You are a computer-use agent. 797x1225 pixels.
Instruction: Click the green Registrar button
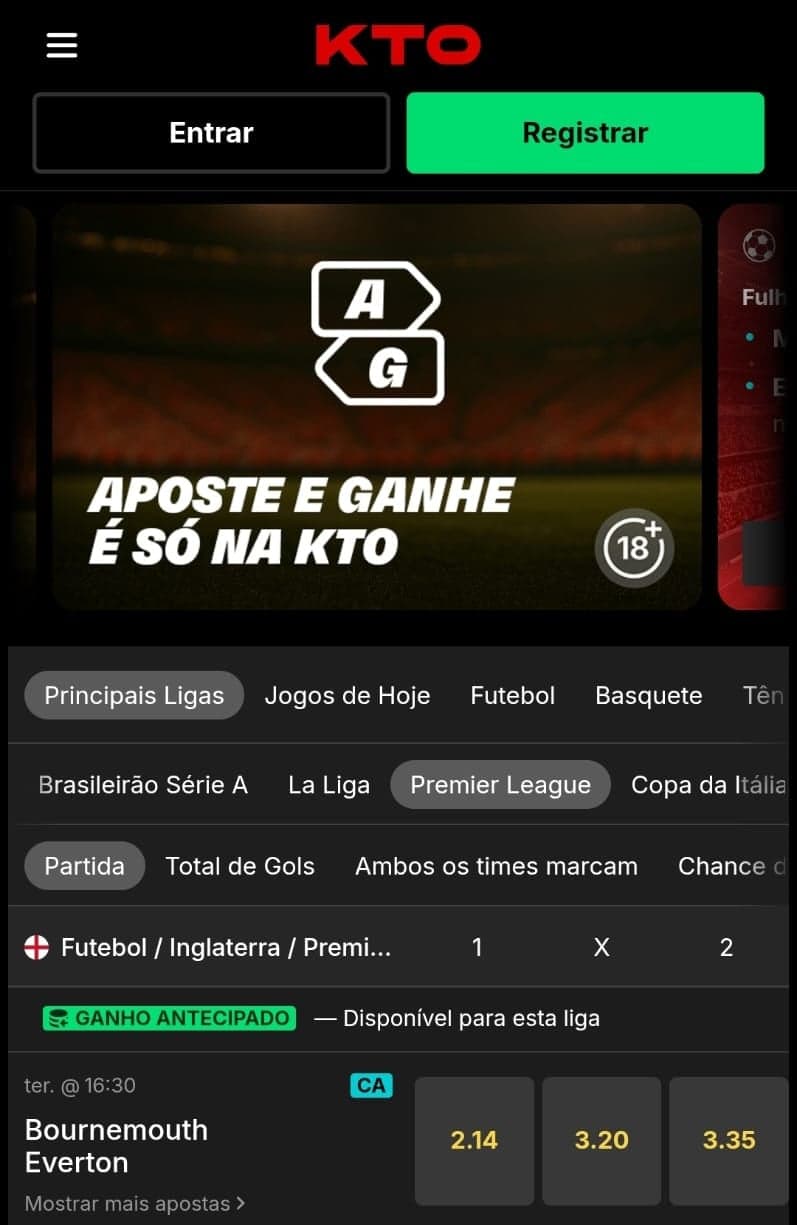click(x=585, y=132)
